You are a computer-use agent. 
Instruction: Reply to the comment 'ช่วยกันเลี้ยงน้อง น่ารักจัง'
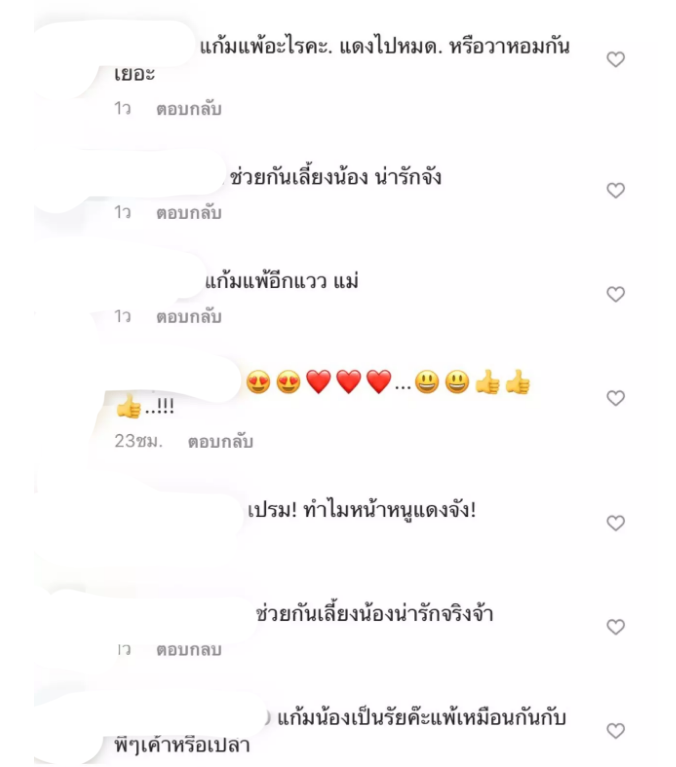[188, 213]
